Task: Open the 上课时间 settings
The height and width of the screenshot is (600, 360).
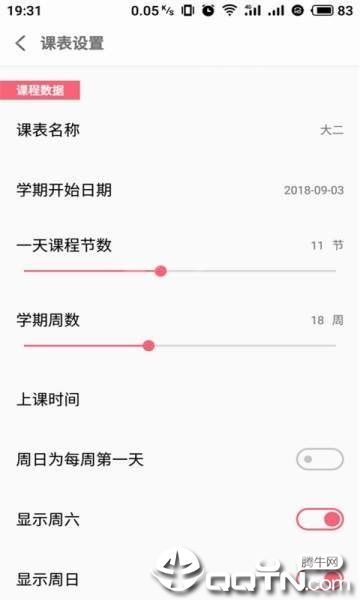Action: [x=180, y=399]
